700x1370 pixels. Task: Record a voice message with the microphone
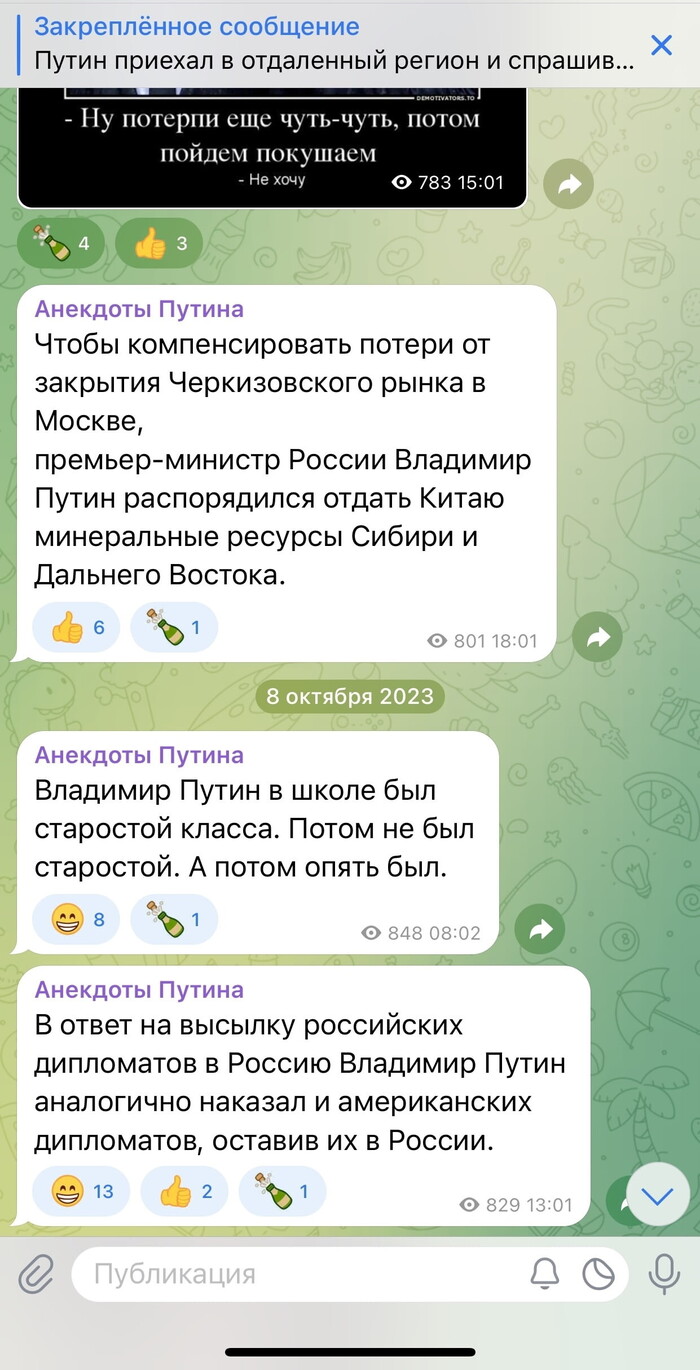tap(663, 1274)
